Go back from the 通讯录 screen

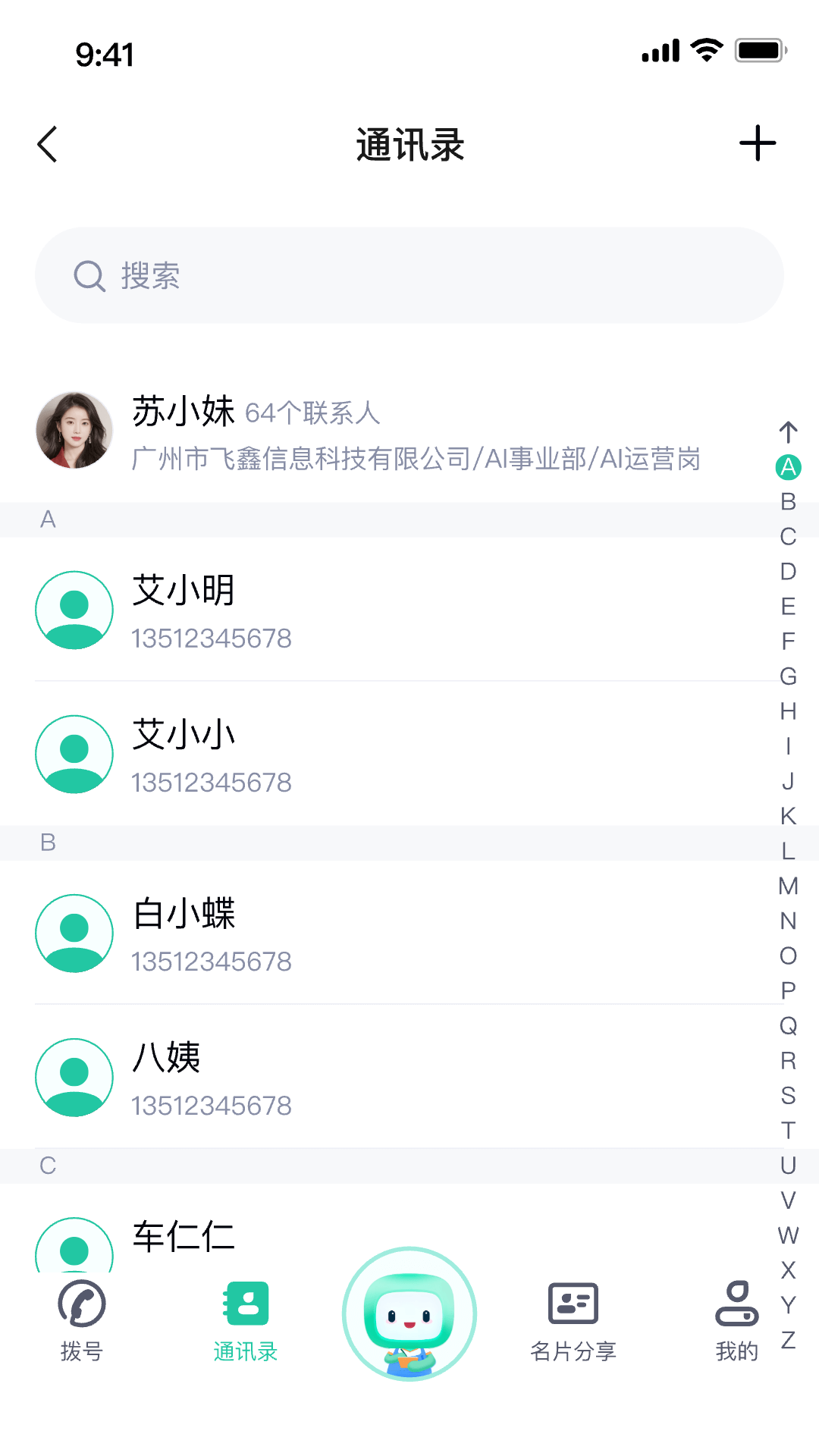pos(48,144)
